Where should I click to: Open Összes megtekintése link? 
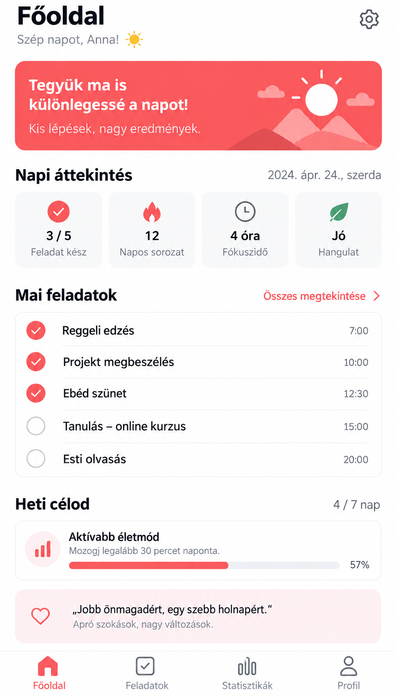pos(322,296)
